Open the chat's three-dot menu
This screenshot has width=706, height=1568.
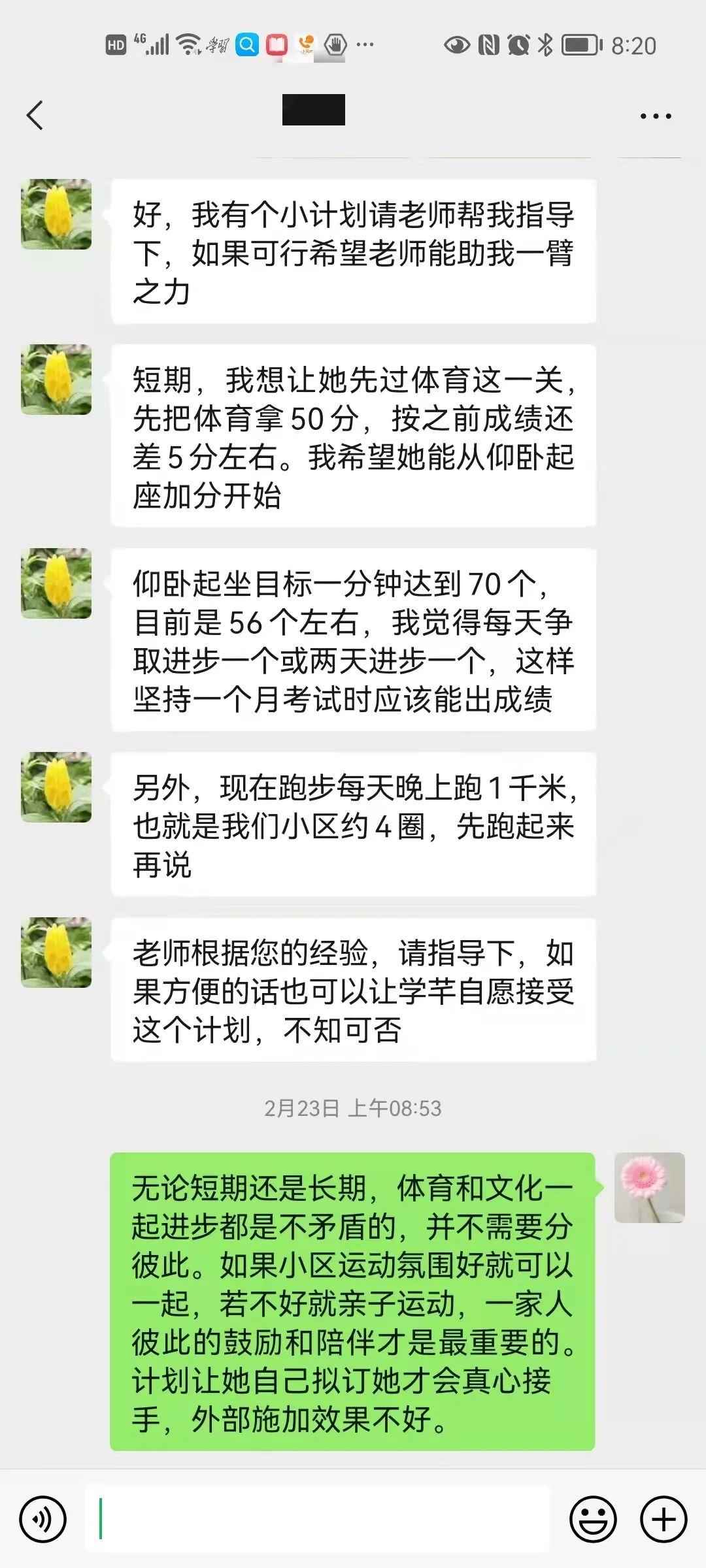tap(656, 116)
